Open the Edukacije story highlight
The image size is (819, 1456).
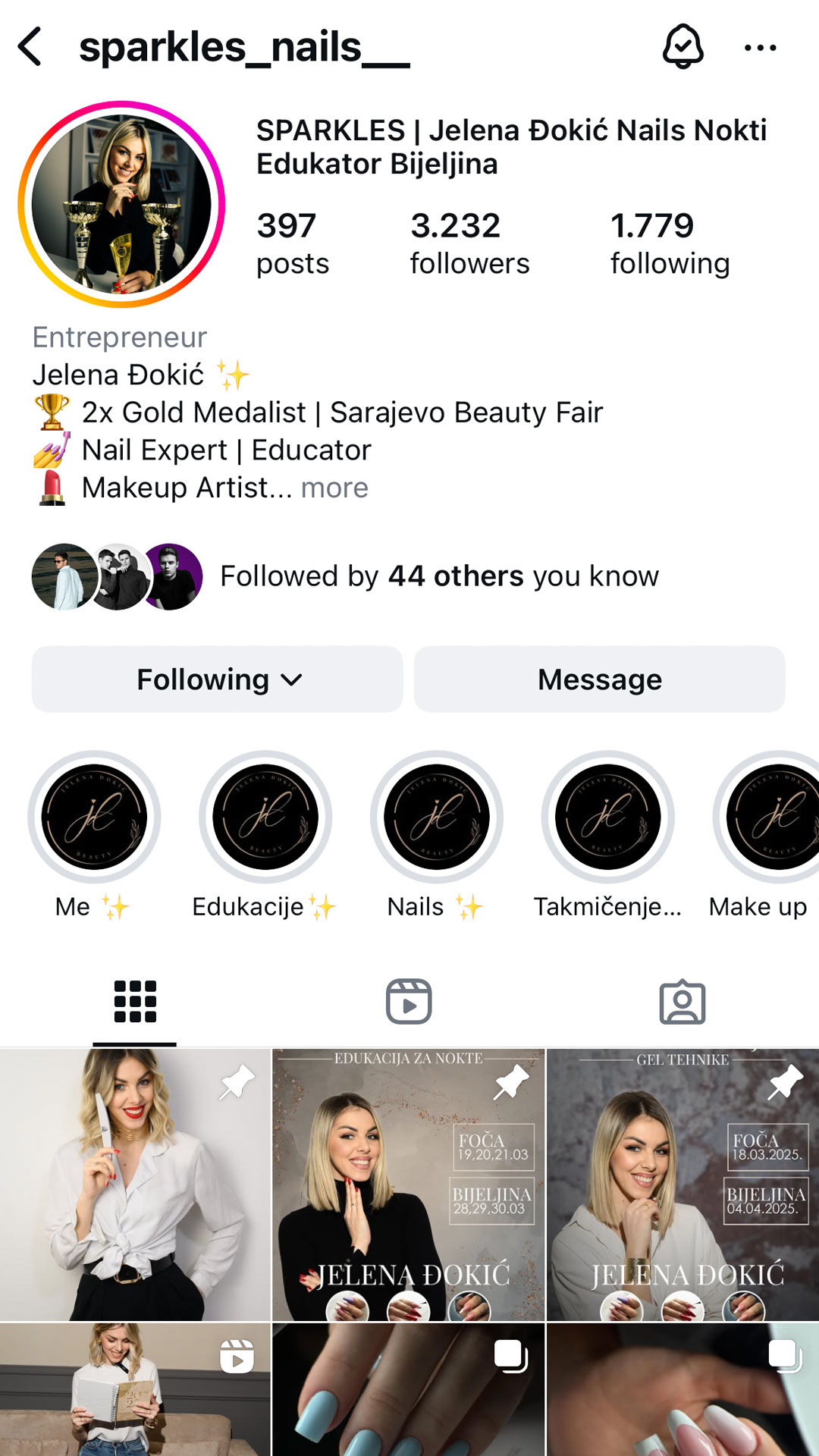[x=265, y=817]
